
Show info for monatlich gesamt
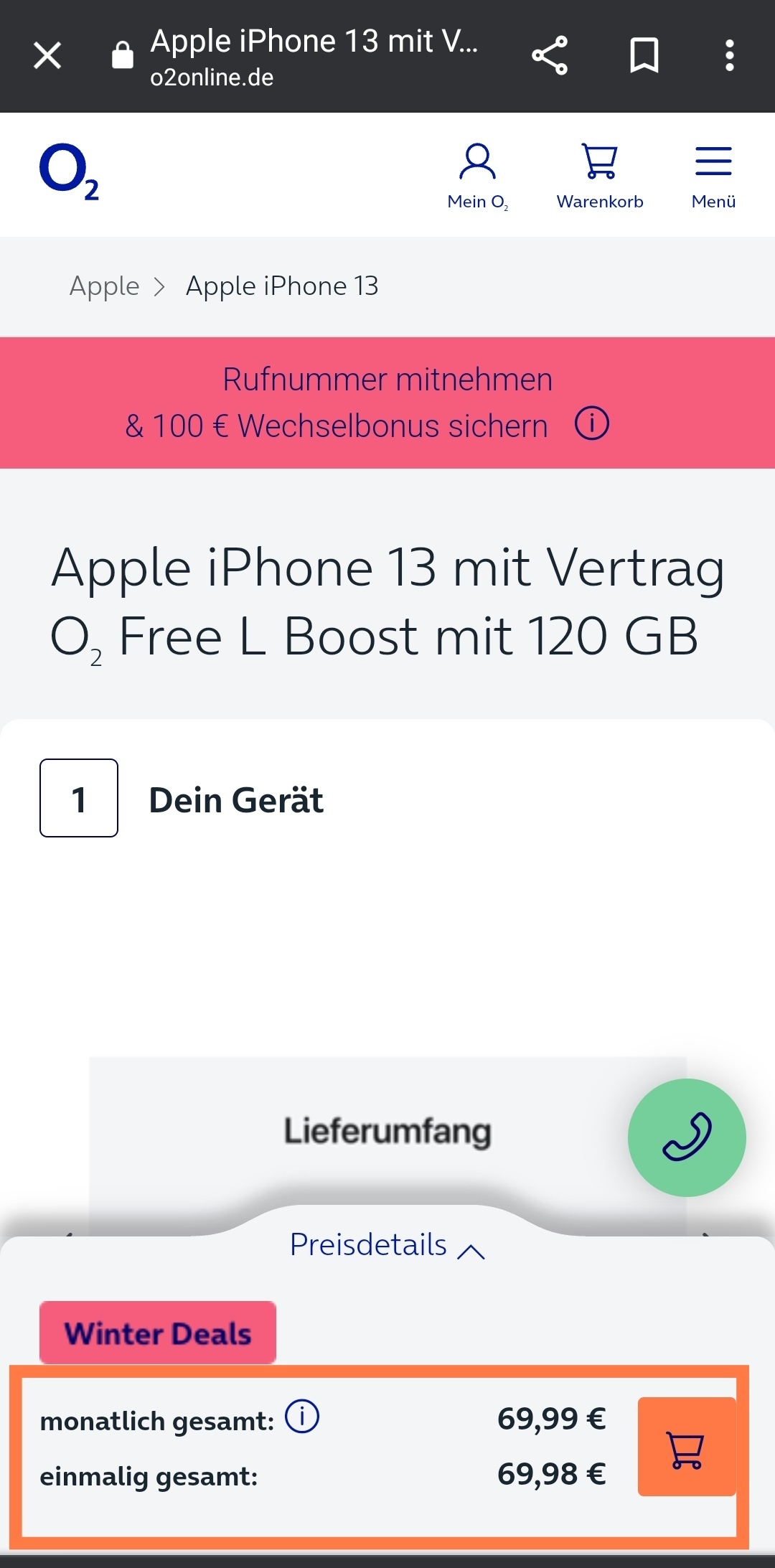tap(302, 1417)
